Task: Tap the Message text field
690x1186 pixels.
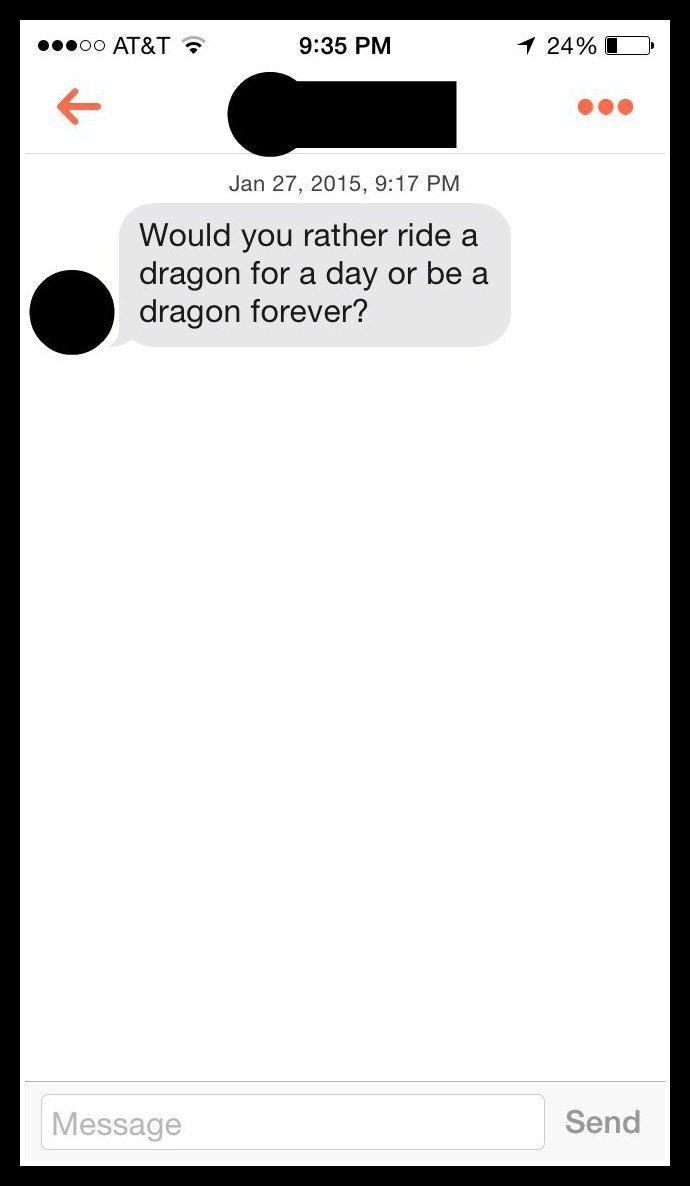Action: click(x=292, y=1123)
